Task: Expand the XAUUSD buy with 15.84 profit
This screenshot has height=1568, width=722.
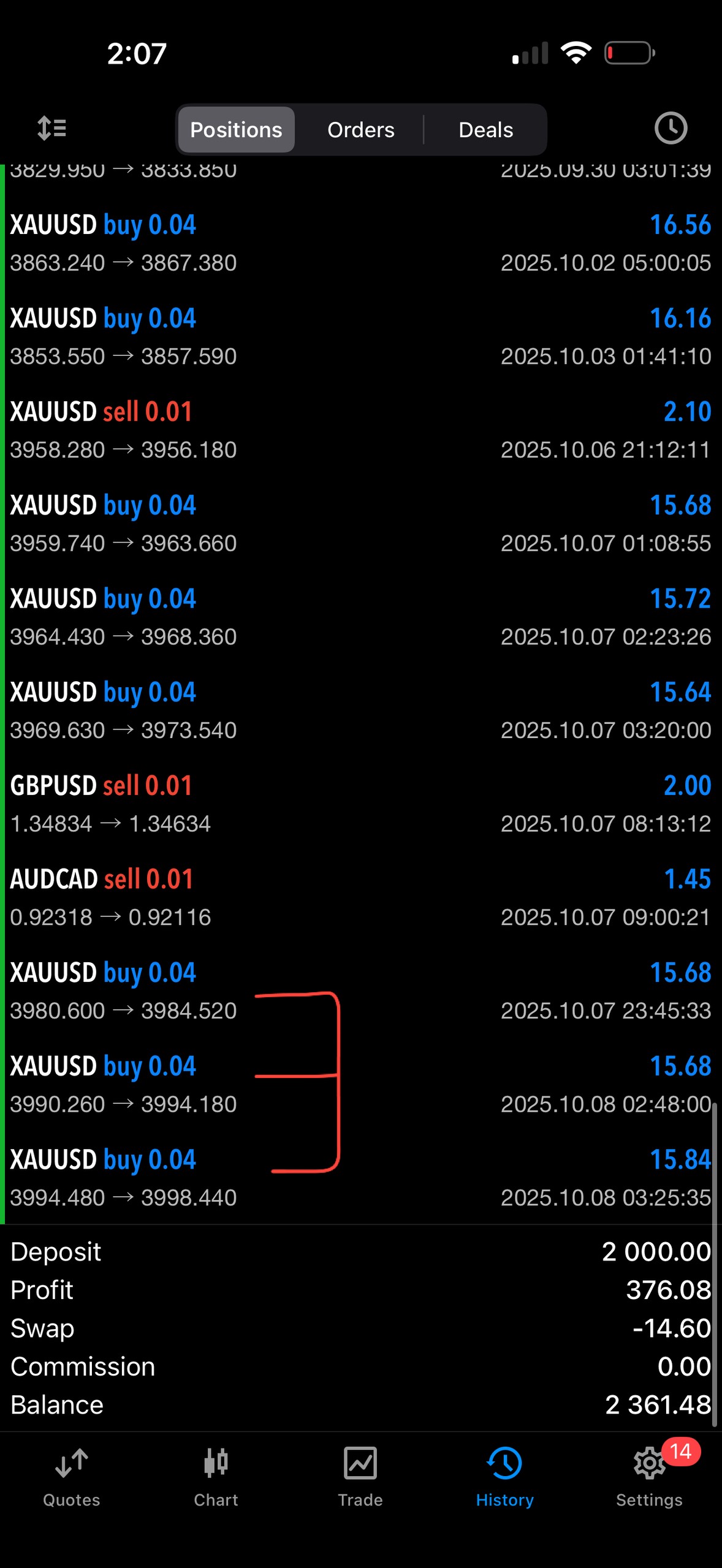Action: pos(360,1177)
